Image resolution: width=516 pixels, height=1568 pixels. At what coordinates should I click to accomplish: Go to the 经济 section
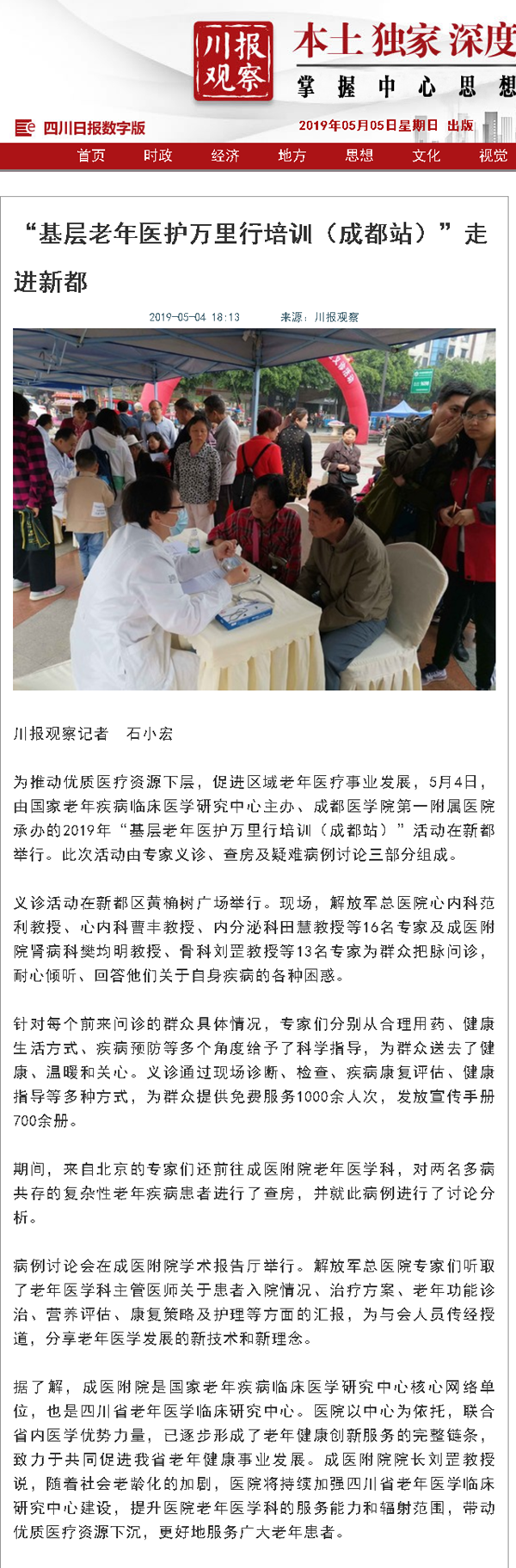click(x=225, y=156)
